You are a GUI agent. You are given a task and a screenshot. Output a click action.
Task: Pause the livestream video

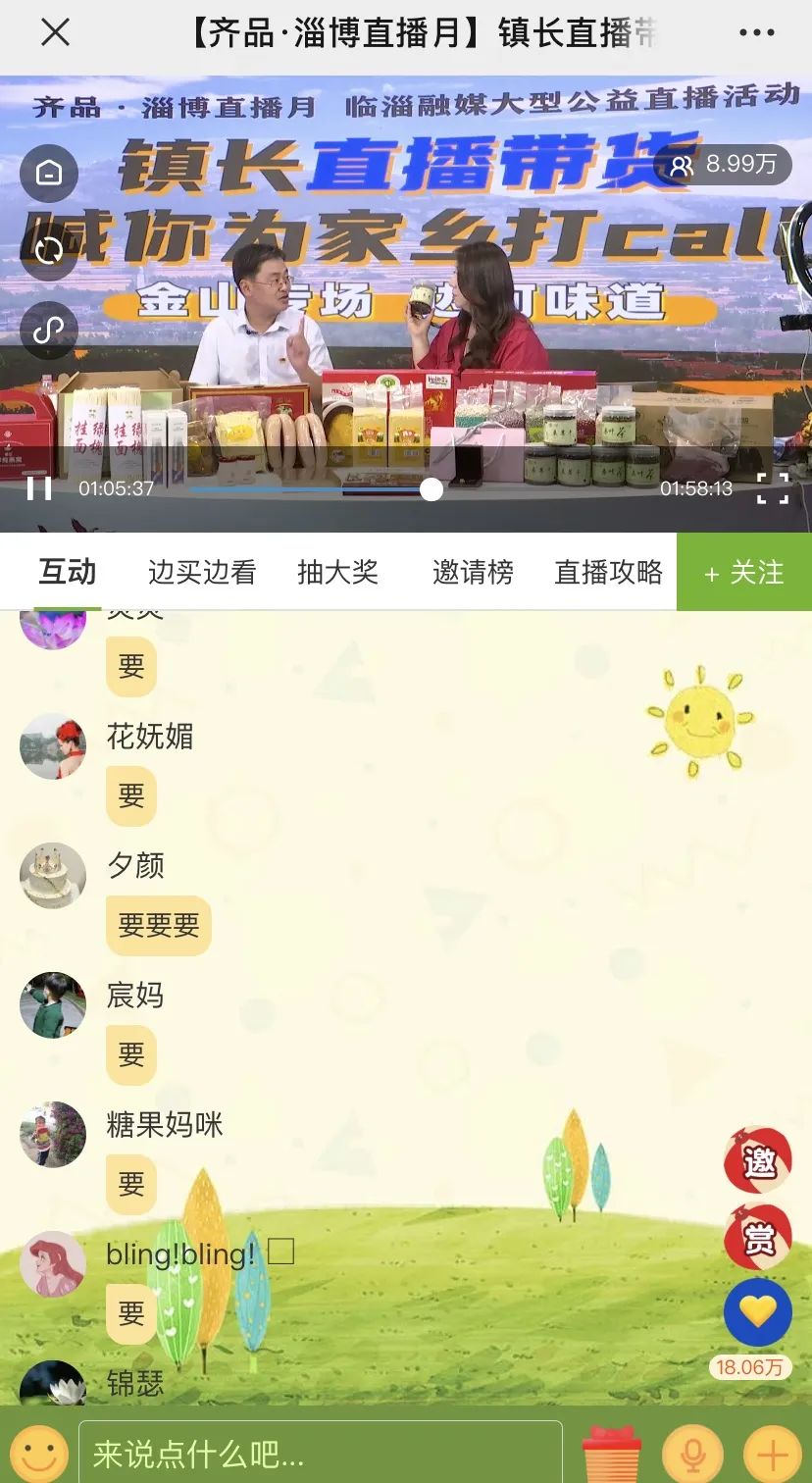[39, 490]
